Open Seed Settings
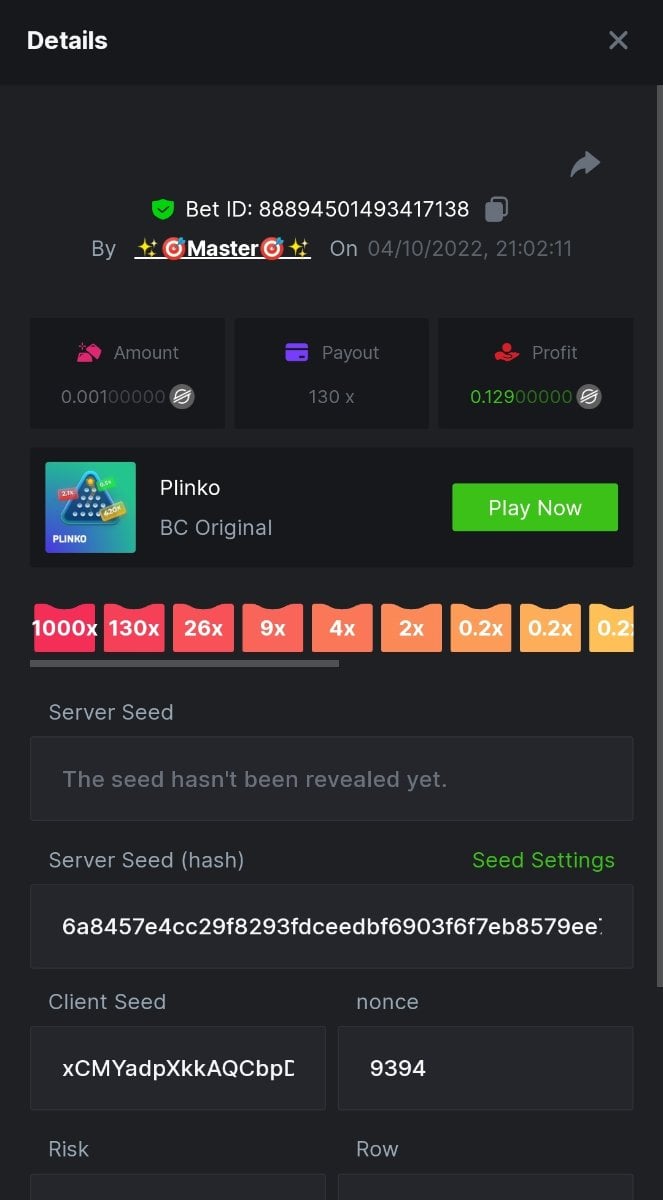 tap(543, 860)
